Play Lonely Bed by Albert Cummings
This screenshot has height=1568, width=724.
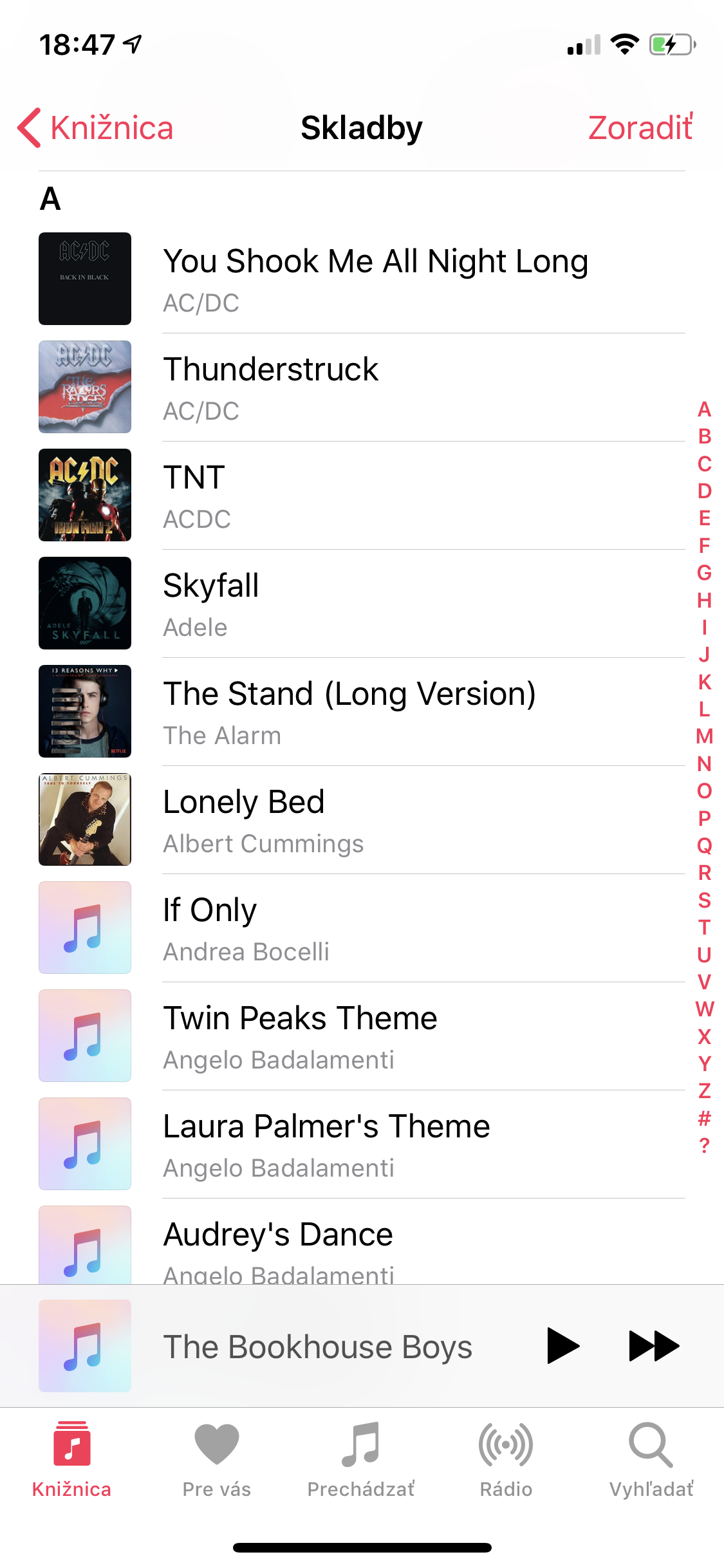[362, 819]
